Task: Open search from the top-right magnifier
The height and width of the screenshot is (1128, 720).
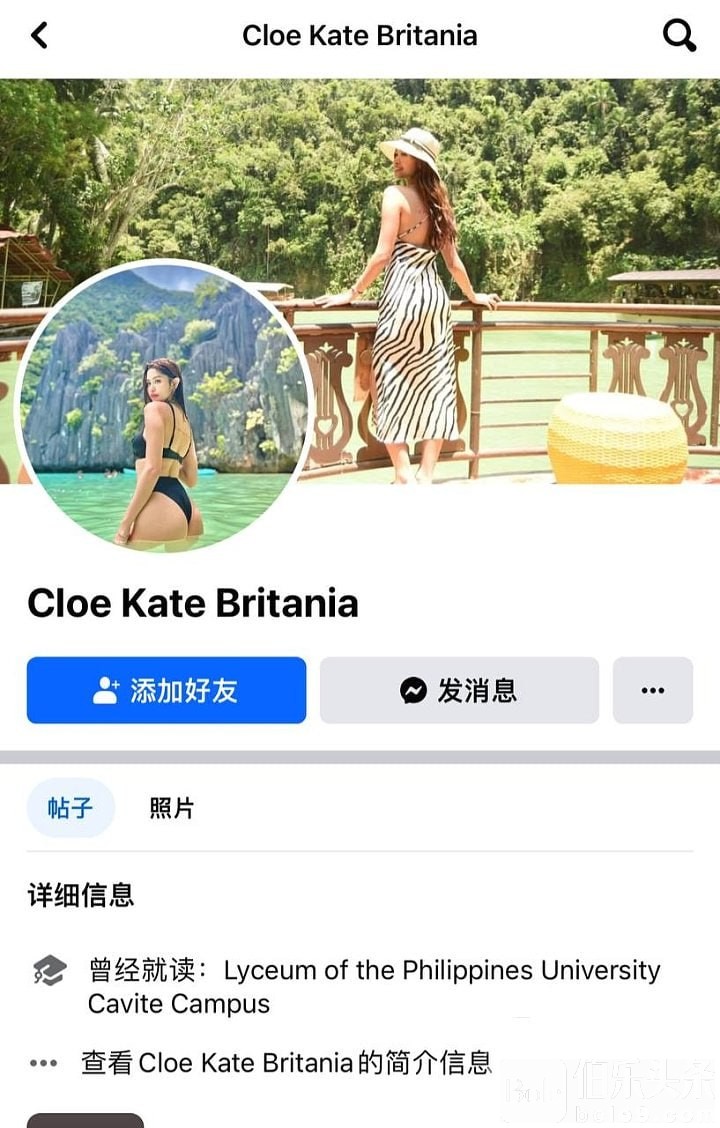Action: [679, 36]
